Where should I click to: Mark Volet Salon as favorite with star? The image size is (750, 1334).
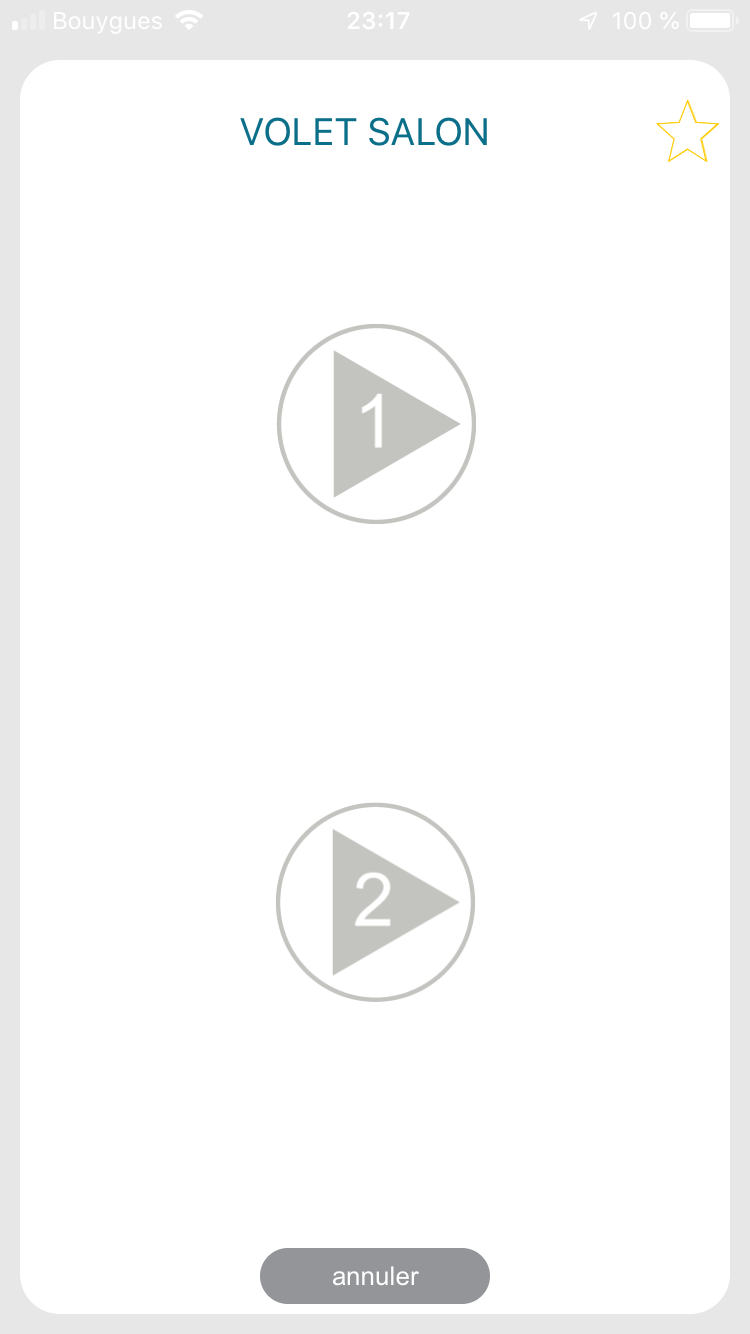point(687,132)
